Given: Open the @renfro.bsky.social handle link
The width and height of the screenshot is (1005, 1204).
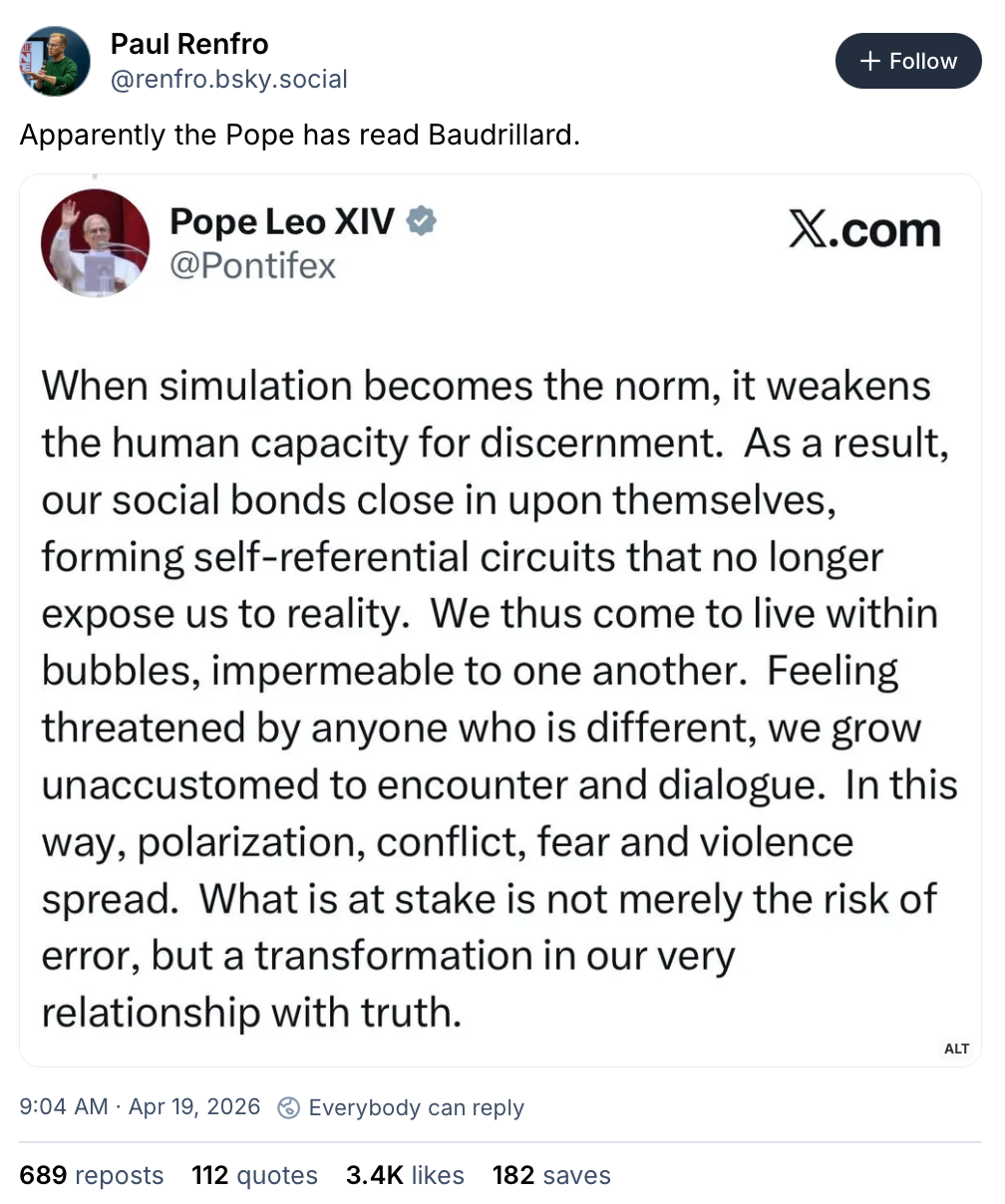Looking at the screenshot, I should click(228, 79).
